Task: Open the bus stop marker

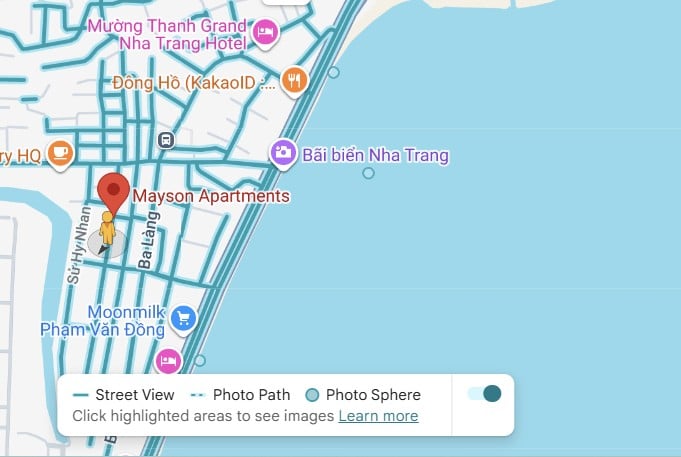Action: 167,140
